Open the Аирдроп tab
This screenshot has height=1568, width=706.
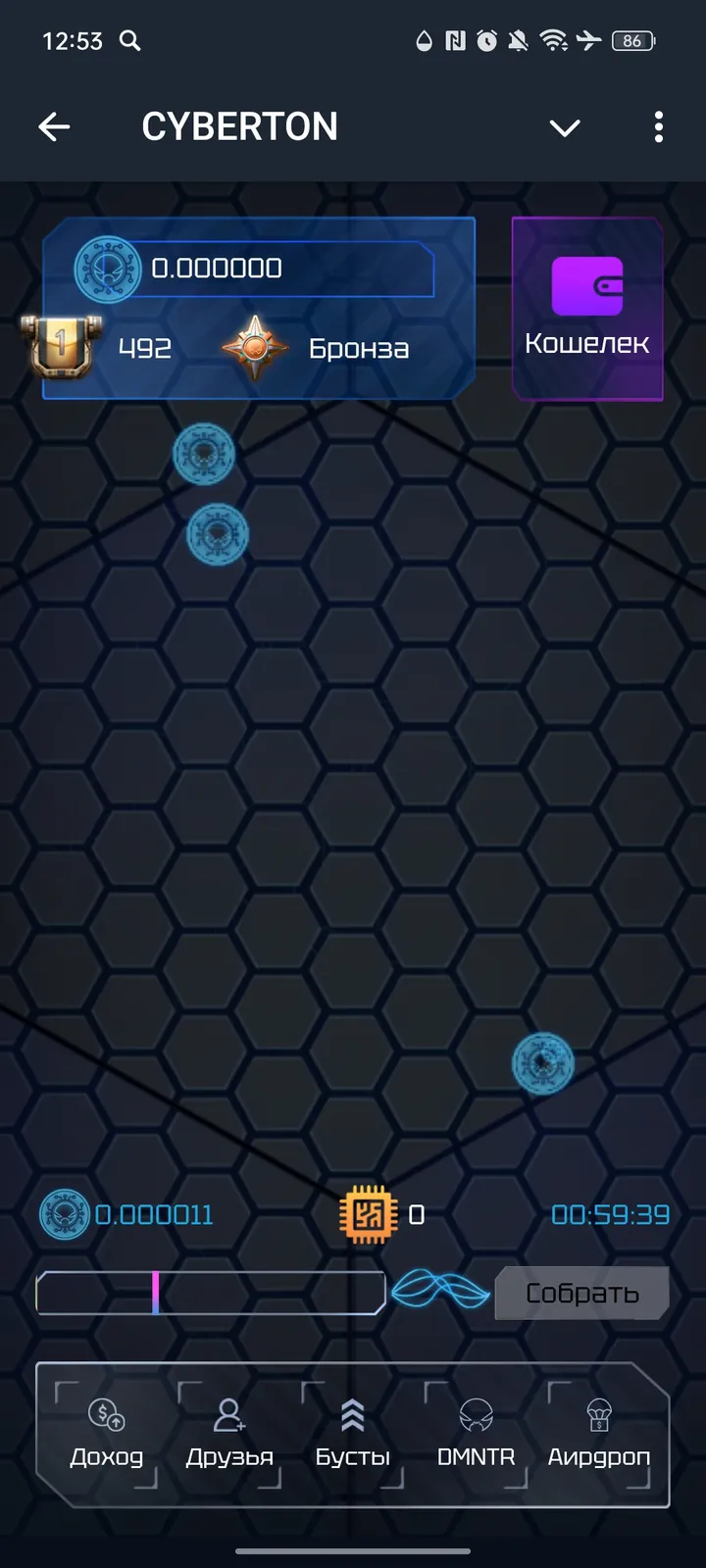[598, 1433]
